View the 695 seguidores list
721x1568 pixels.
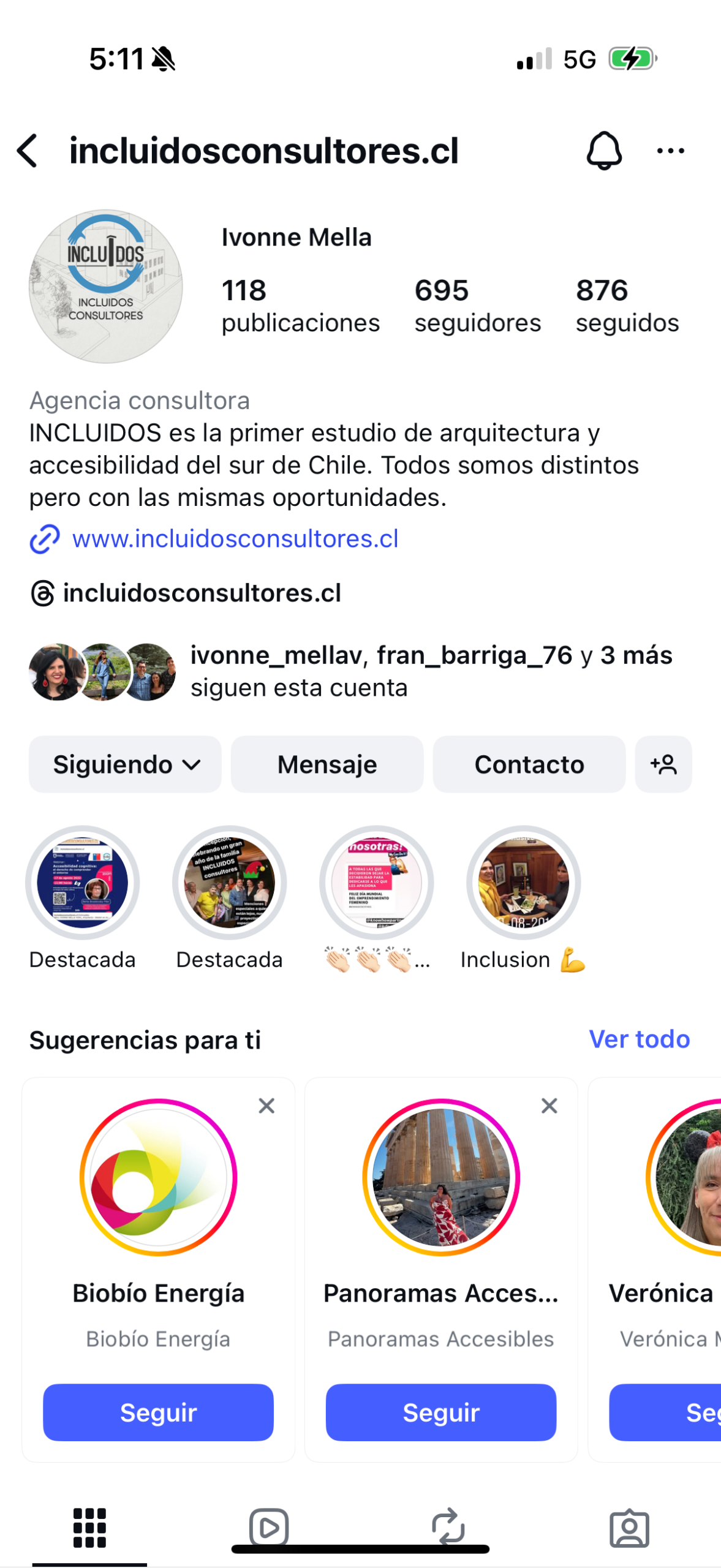tap(477, 305)
